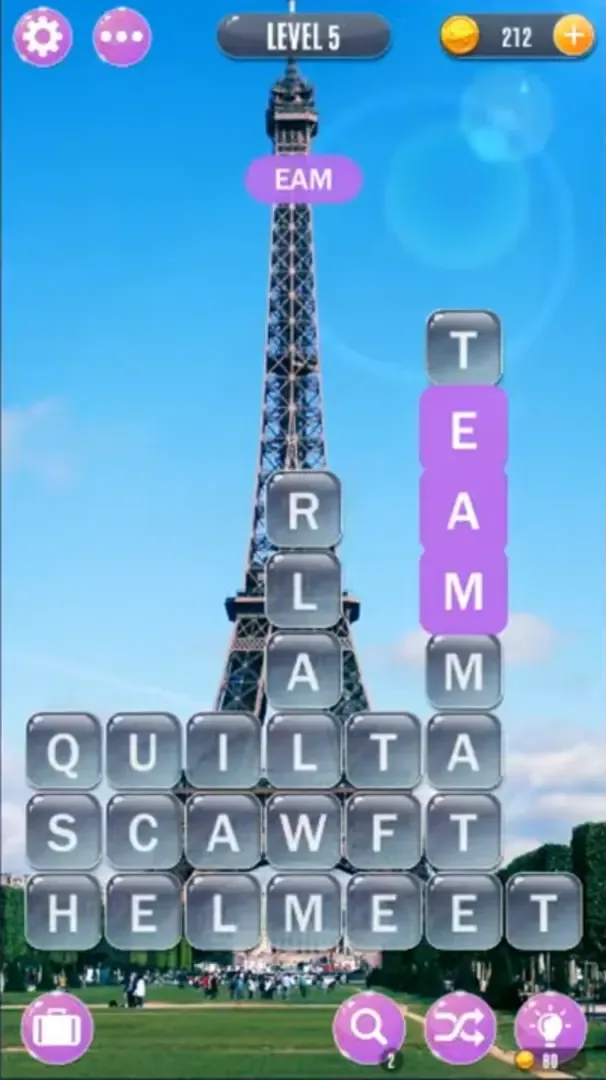The height and width of the screenshot is (1080, 606).
Task: Open the three-dots more menu
Action: pos(122,37)
